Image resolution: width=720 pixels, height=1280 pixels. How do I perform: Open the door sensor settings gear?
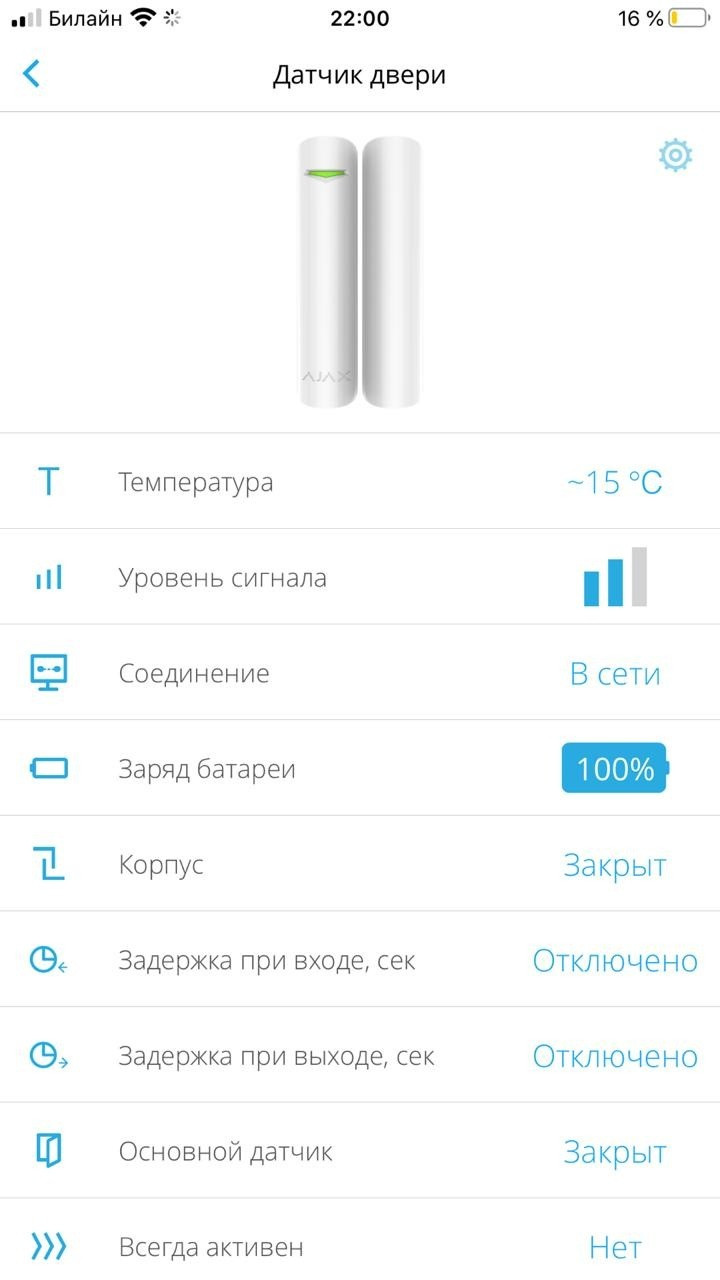pyautogui.click(x=675, y=156)
